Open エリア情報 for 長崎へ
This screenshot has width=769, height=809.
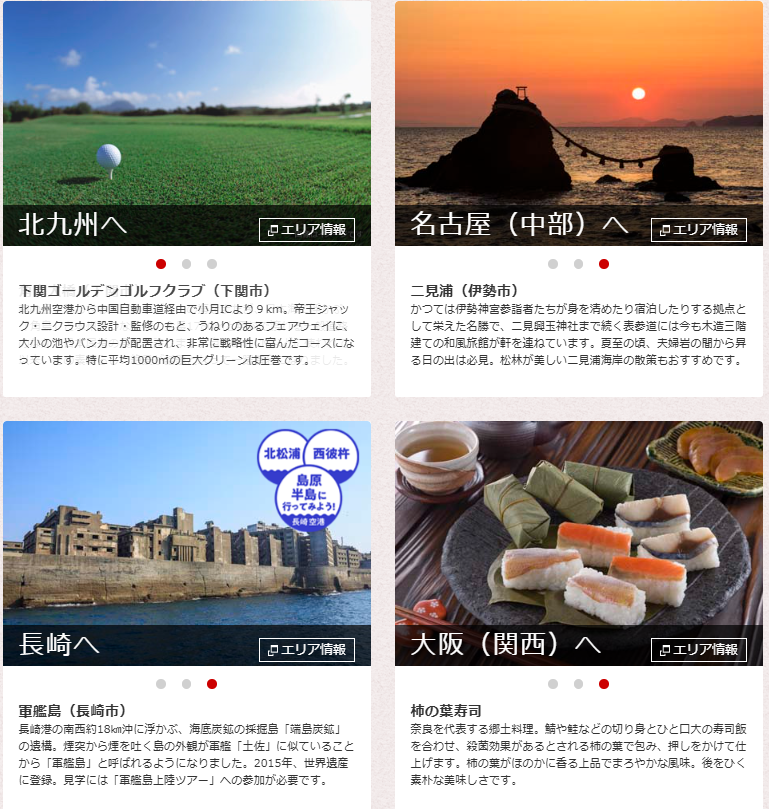[x=306, y=650]
